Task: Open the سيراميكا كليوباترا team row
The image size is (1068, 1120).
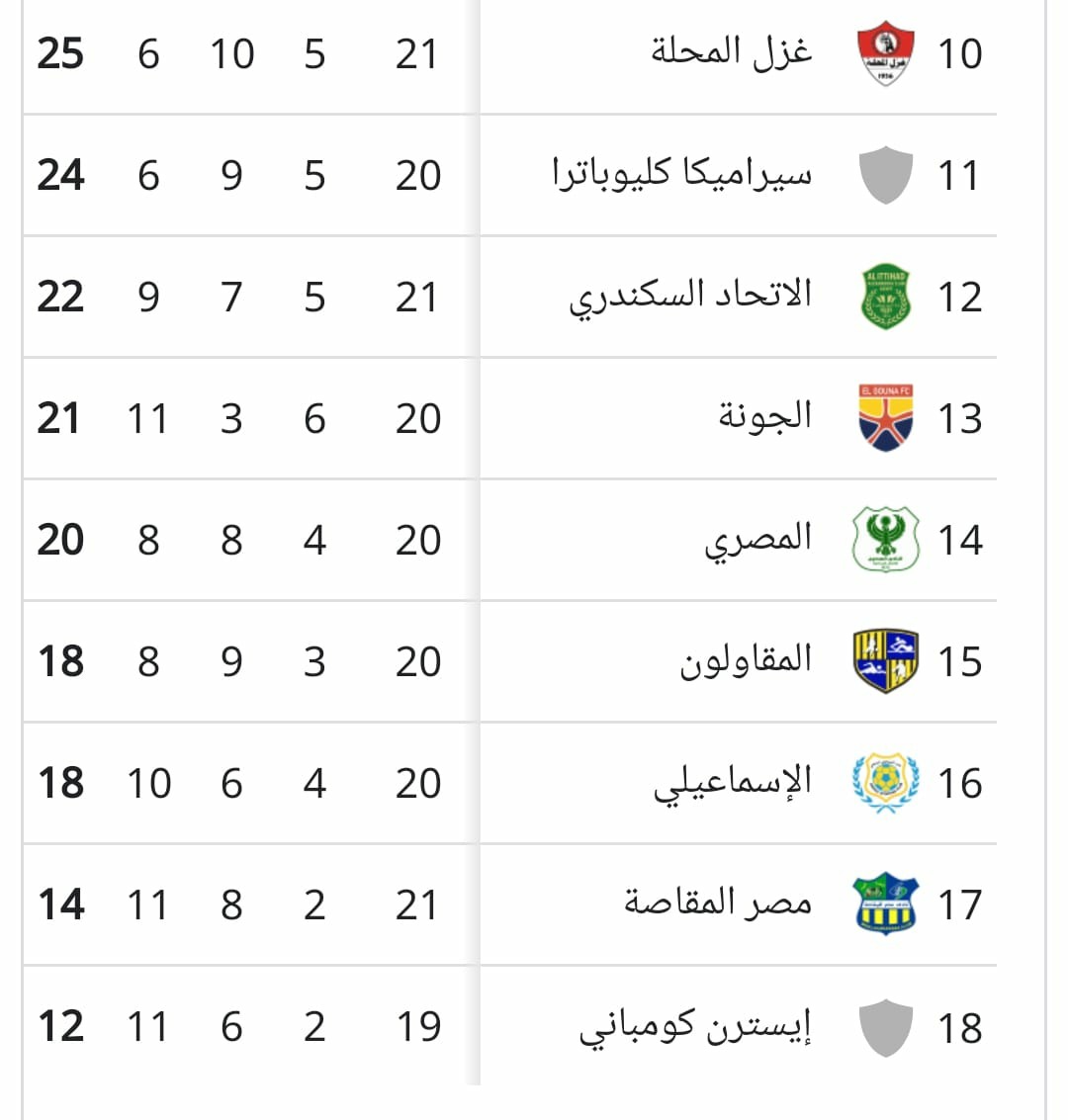Action: [682, 175]
